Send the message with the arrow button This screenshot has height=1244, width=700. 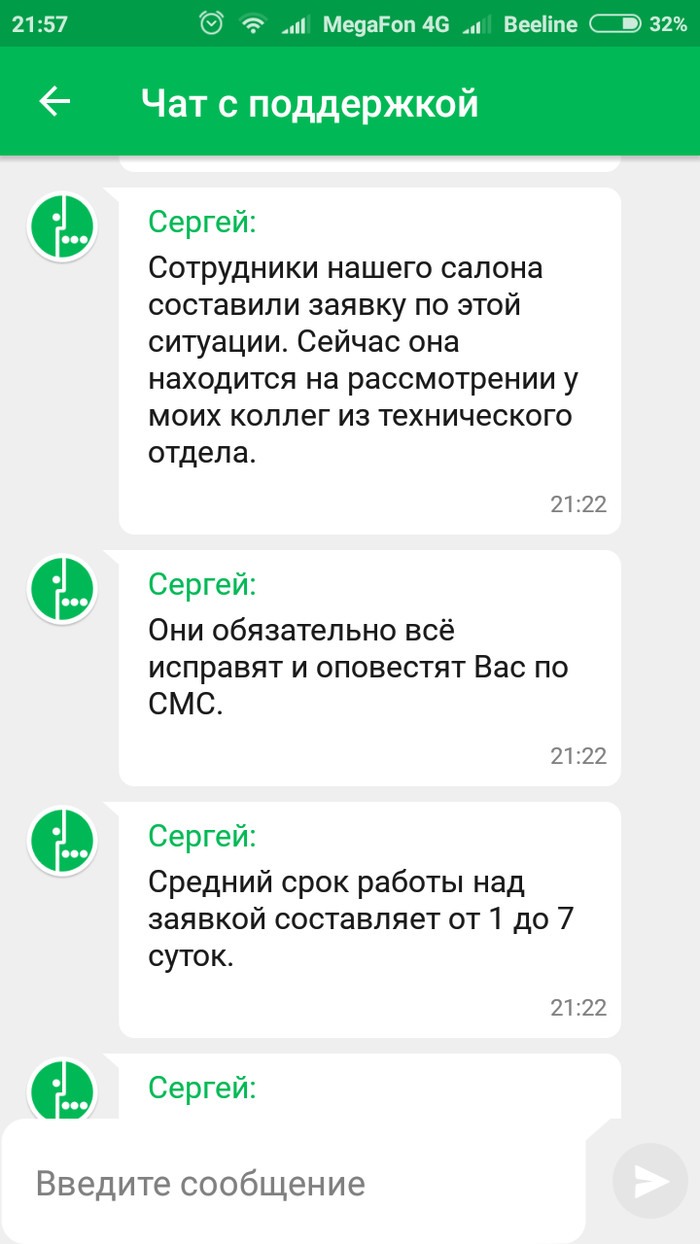click(651, 1181)
